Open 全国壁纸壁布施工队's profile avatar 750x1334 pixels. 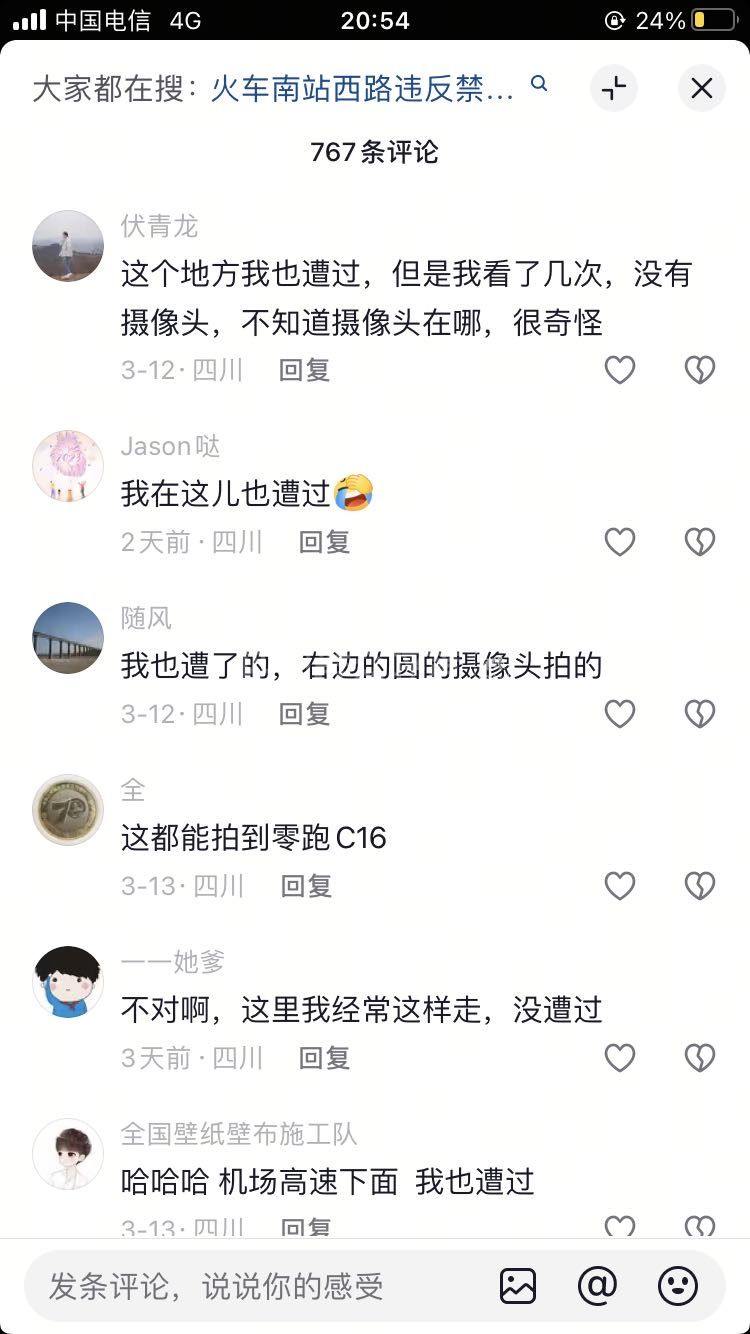tap(68, 1154)
